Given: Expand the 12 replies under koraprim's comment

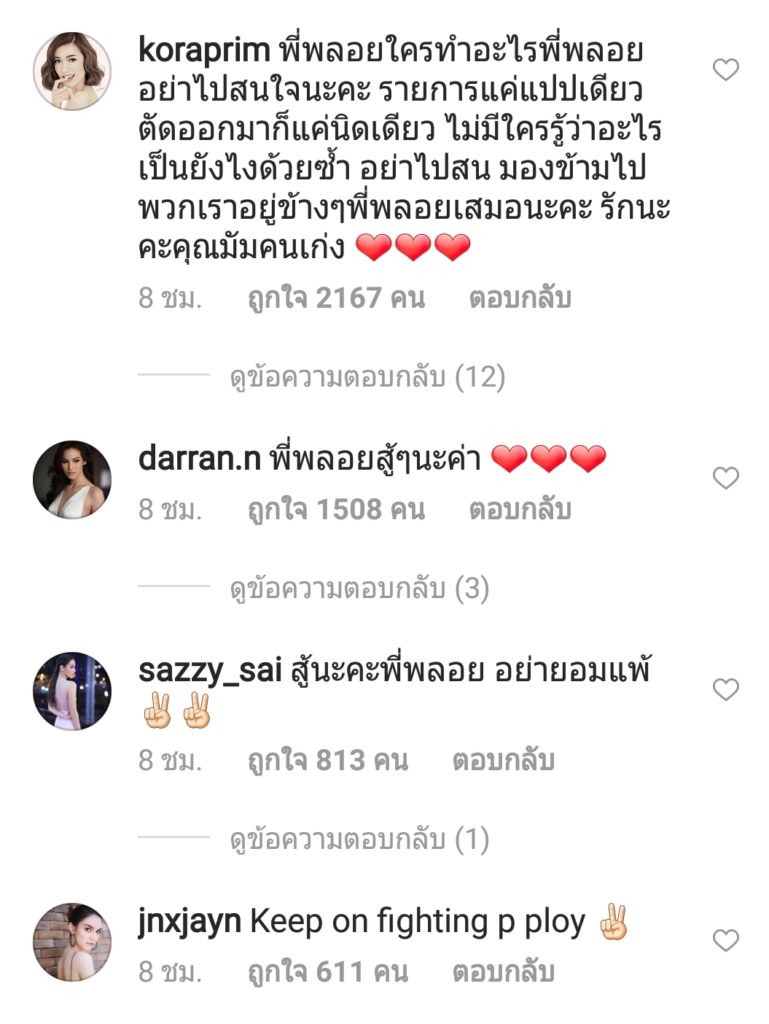Looking at the screenshot, I should tap(367, 377).
